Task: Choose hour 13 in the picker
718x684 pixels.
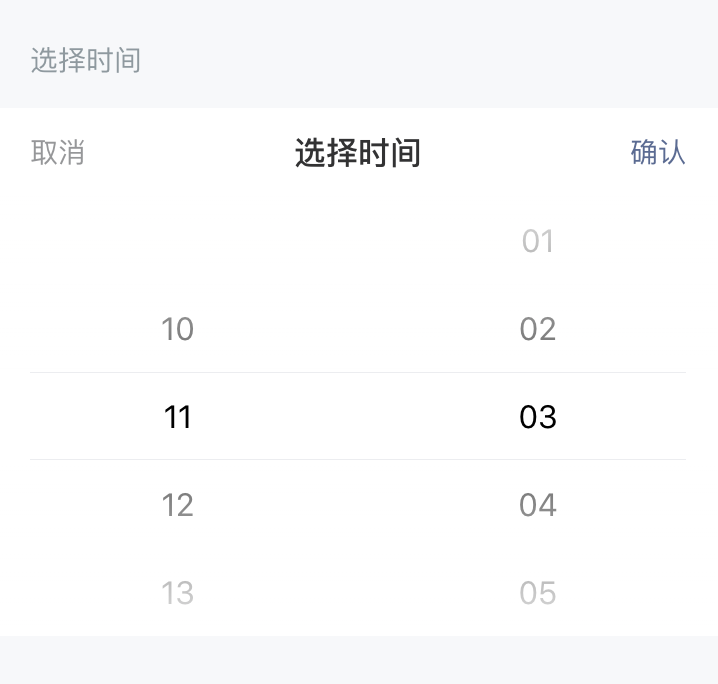Action: tap(177, 593)
